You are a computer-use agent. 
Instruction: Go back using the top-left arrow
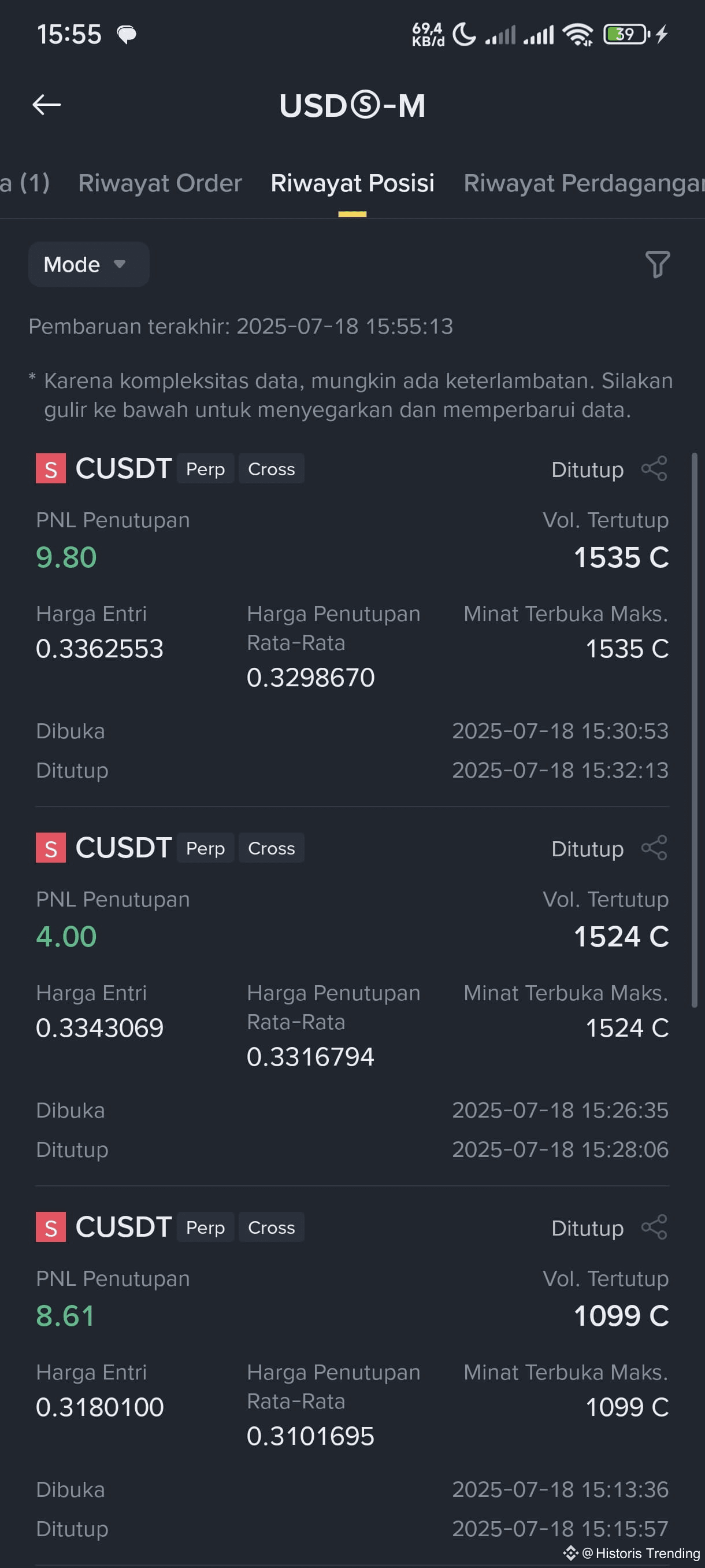[46, 105]
